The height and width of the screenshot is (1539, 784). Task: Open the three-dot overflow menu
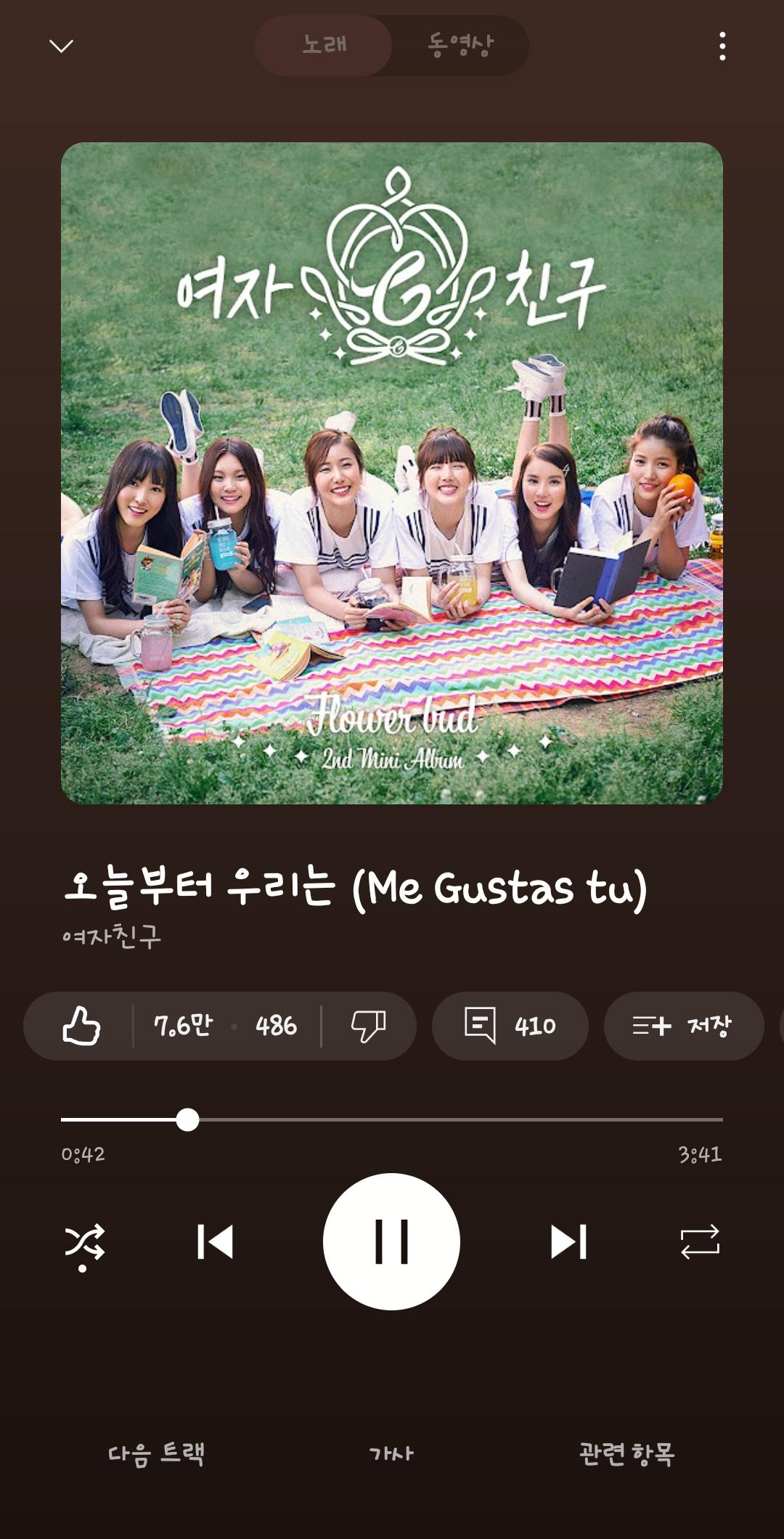[x=722, y=46]
